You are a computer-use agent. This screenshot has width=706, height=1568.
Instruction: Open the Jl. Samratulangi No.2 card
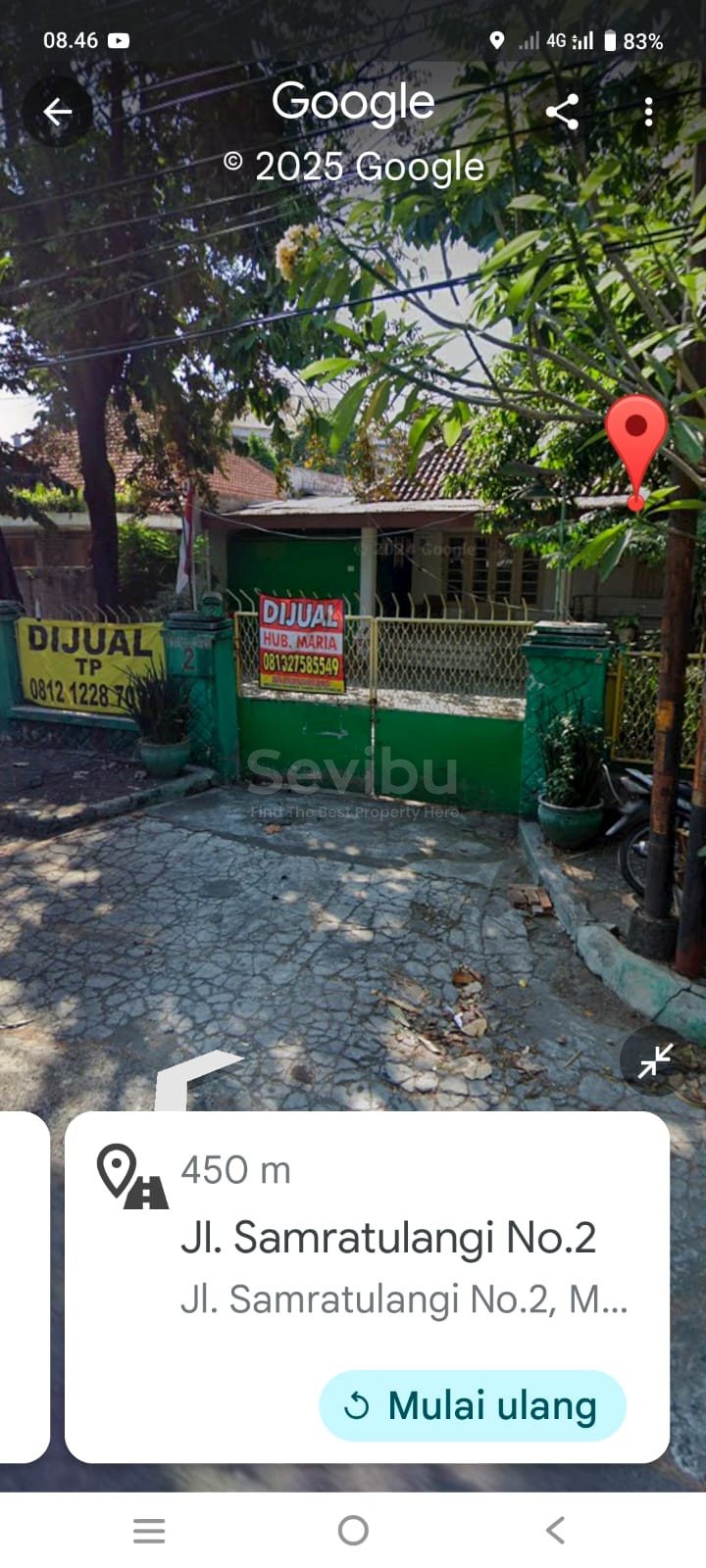point(388,1238)
